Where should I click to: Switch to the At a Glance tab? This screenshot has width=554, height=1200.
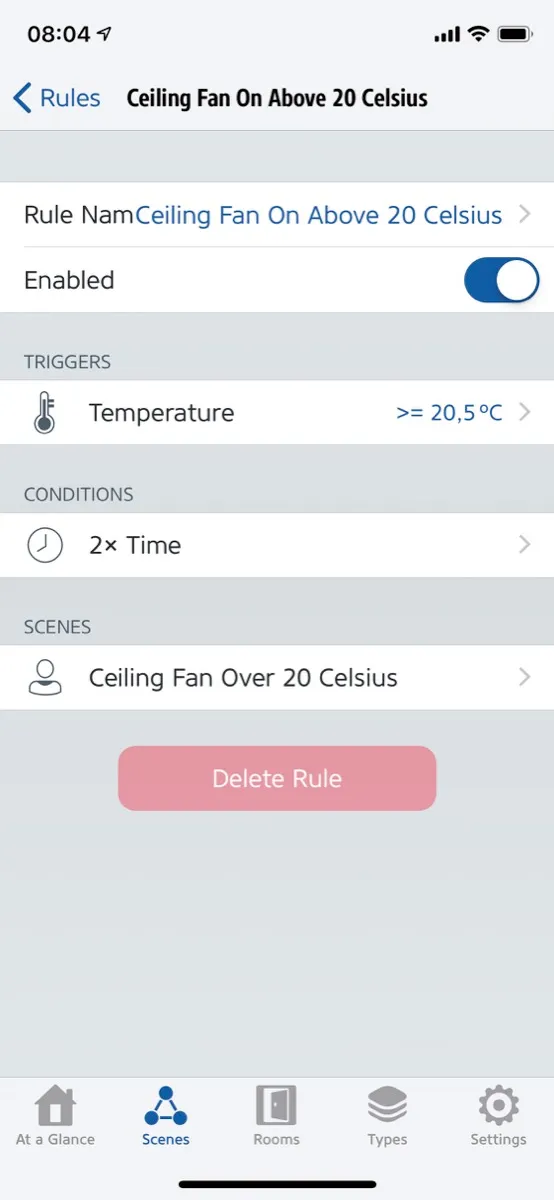[55, 1115]
